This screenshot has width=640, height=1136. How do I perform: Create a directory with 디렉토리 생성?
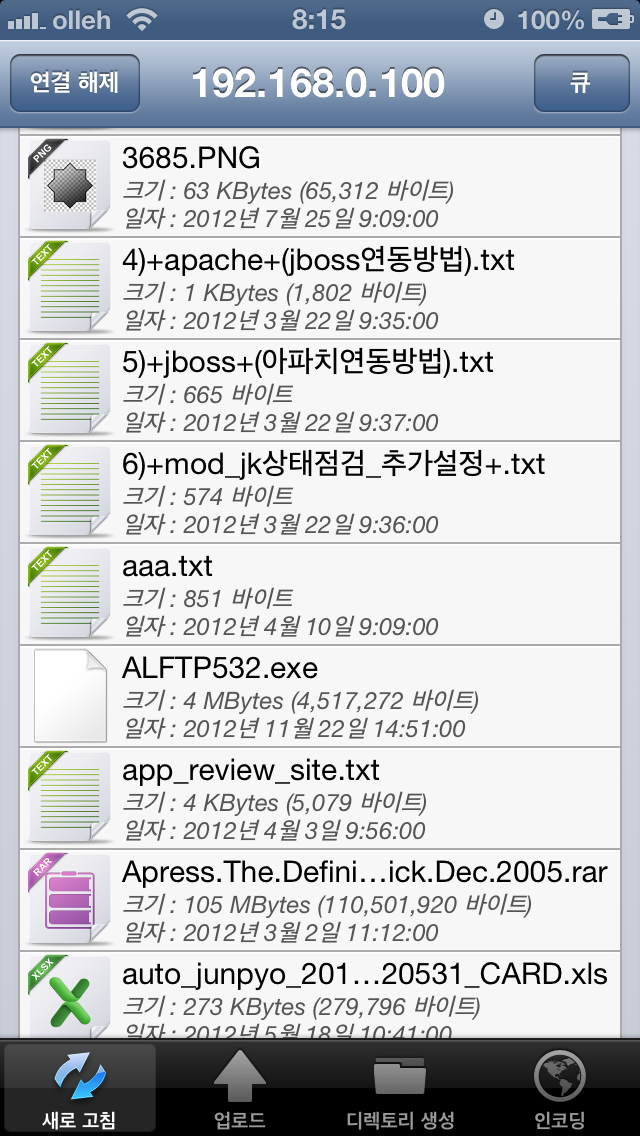[x=400, y=1090]
